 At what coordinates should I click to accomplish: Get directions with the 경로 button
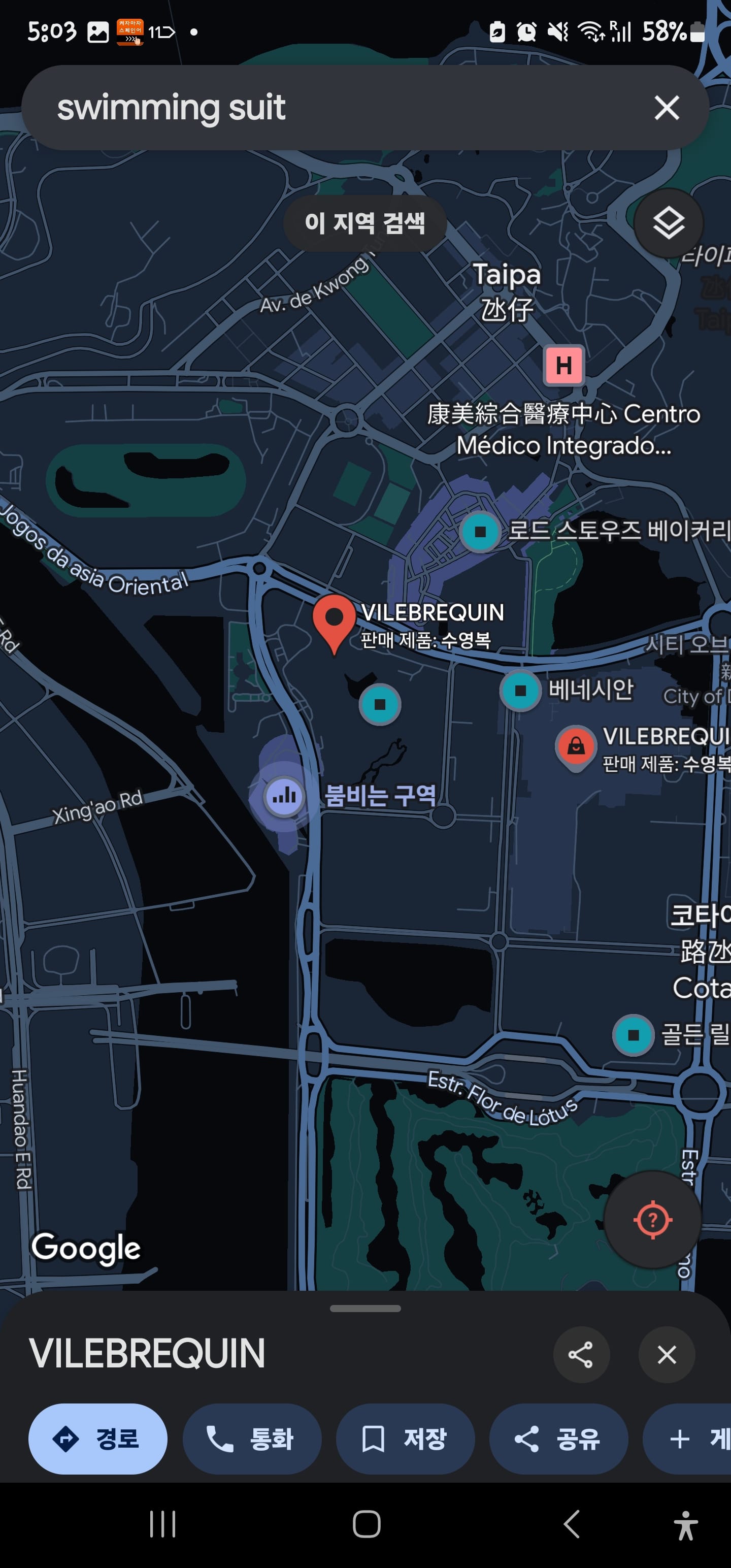[x=97, y=1439]
